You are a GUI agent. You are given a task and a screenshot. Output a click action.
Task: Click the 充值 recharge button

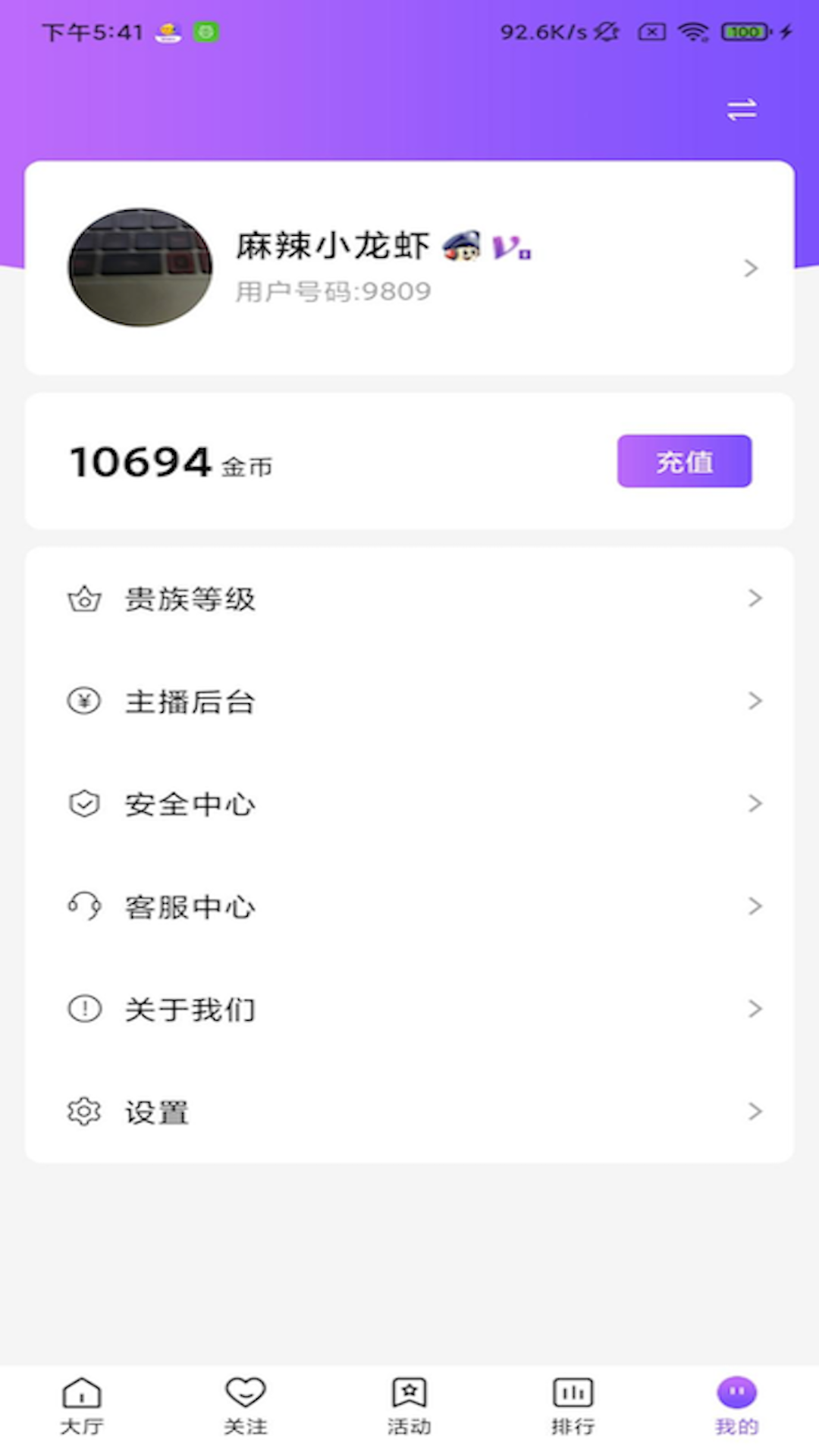[683, 463]
